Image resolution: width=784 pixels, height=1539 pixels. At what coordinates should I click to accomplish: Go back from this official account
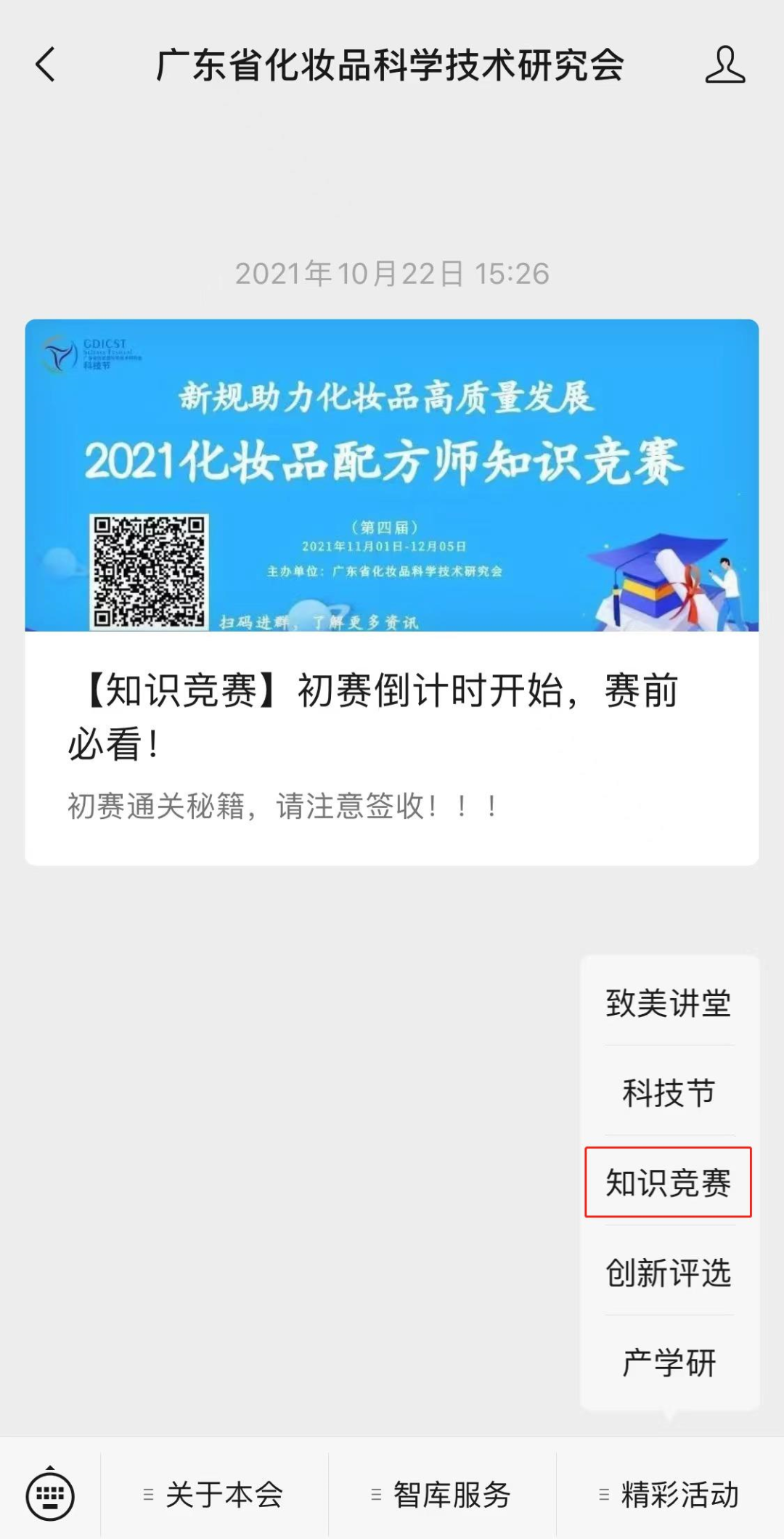click(46, 65)
